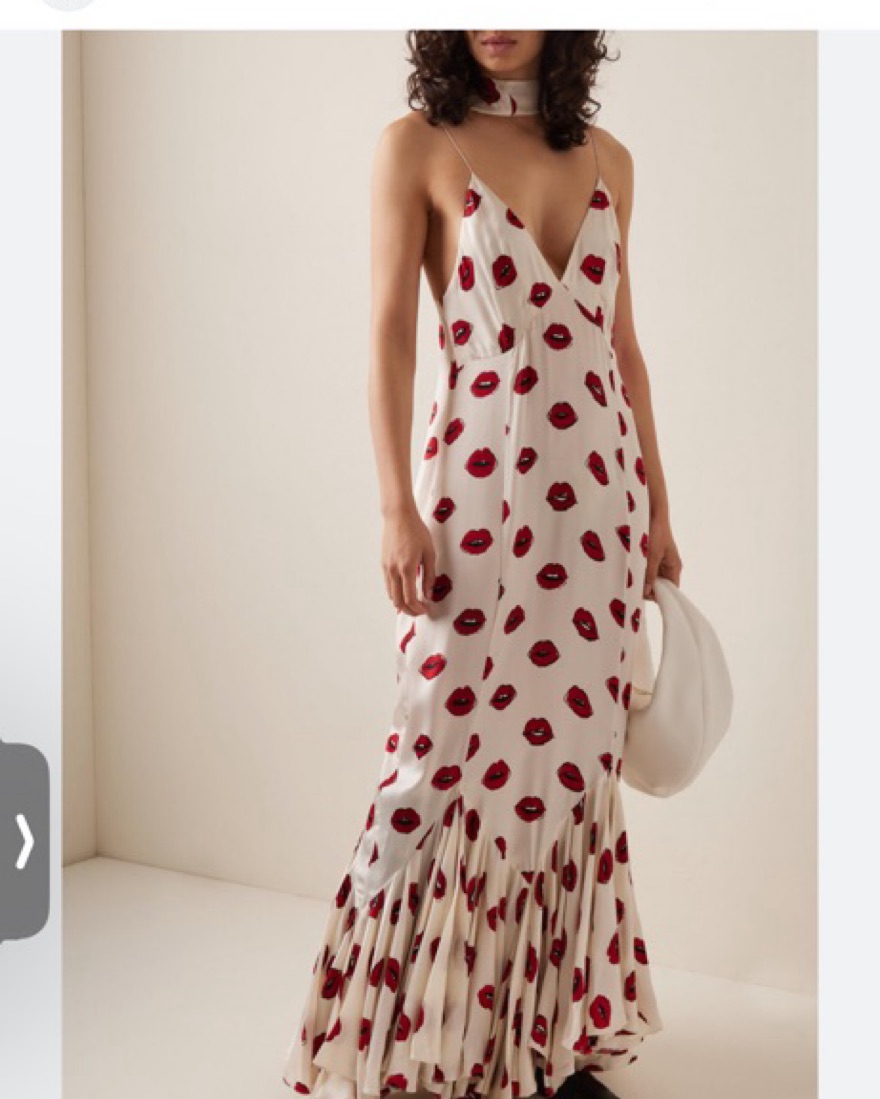Expand the side panel arrow handle
Image resolution: width=880 pixels, height=1099 pixels.
pyautogui.click(x=24, y=841)
